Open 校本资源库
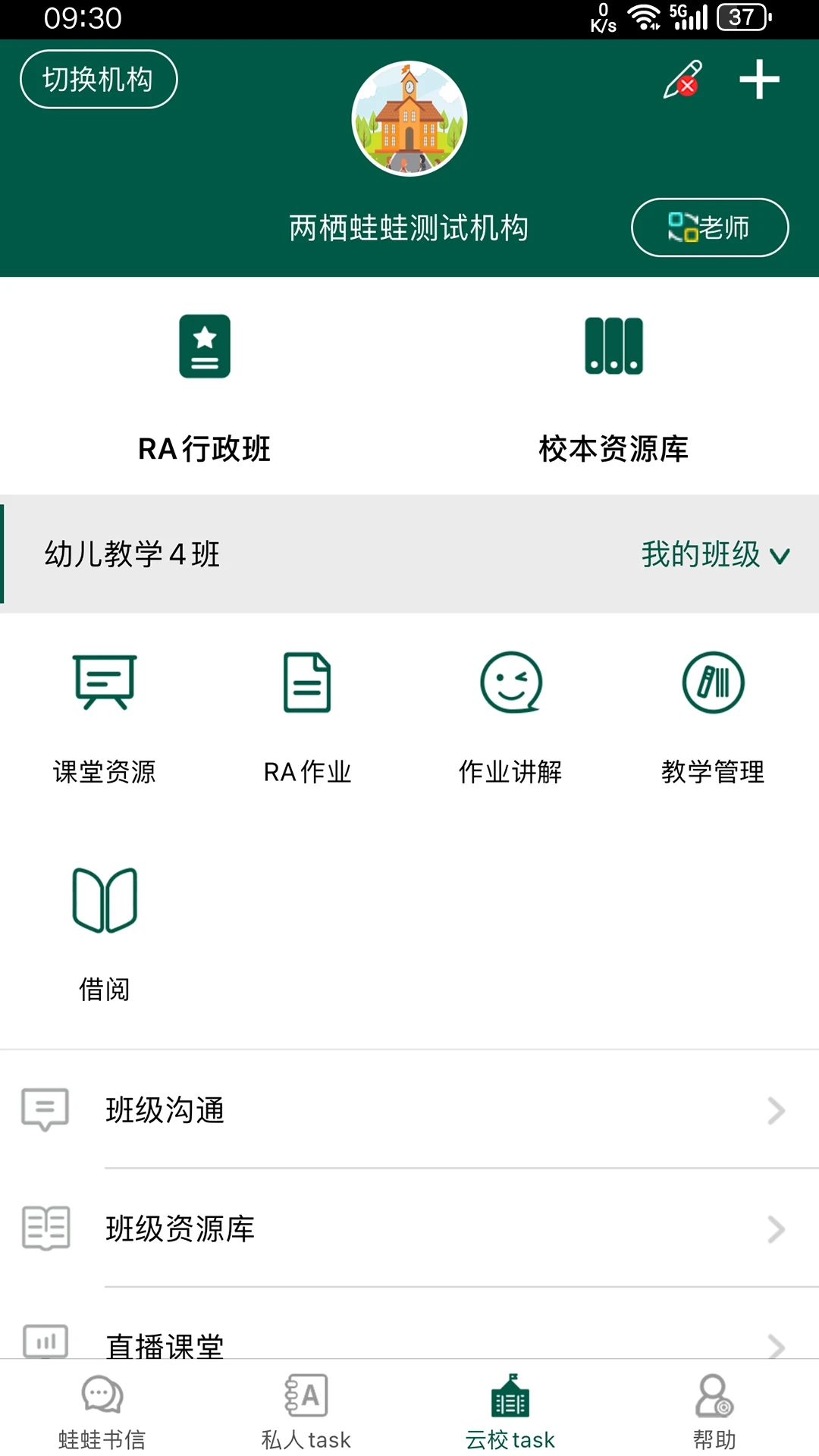Image resolution: width=819 pixels, height=1456 pixels. pyautogui.click(x=613, y=387)
